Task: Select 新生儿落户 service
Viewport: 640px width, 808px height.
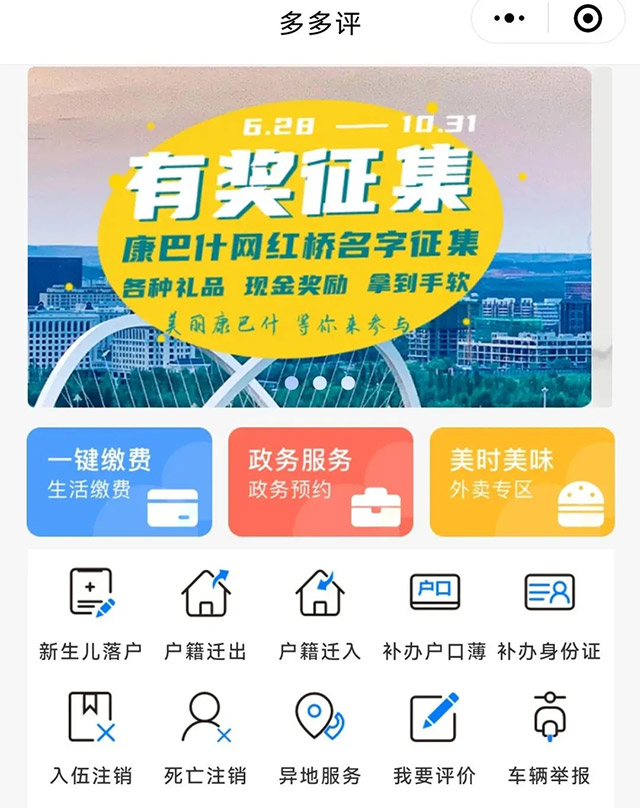Action: tap(91, 612)
